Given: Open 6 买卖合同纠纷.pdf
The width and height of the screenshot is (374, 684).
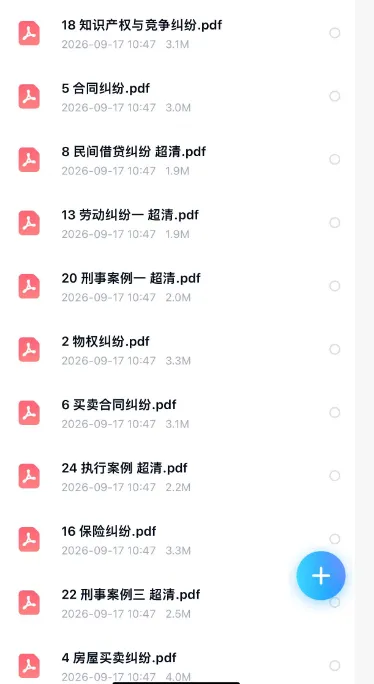Looking at the screenshot, I should pyautogui.click(x=177, y=412).
